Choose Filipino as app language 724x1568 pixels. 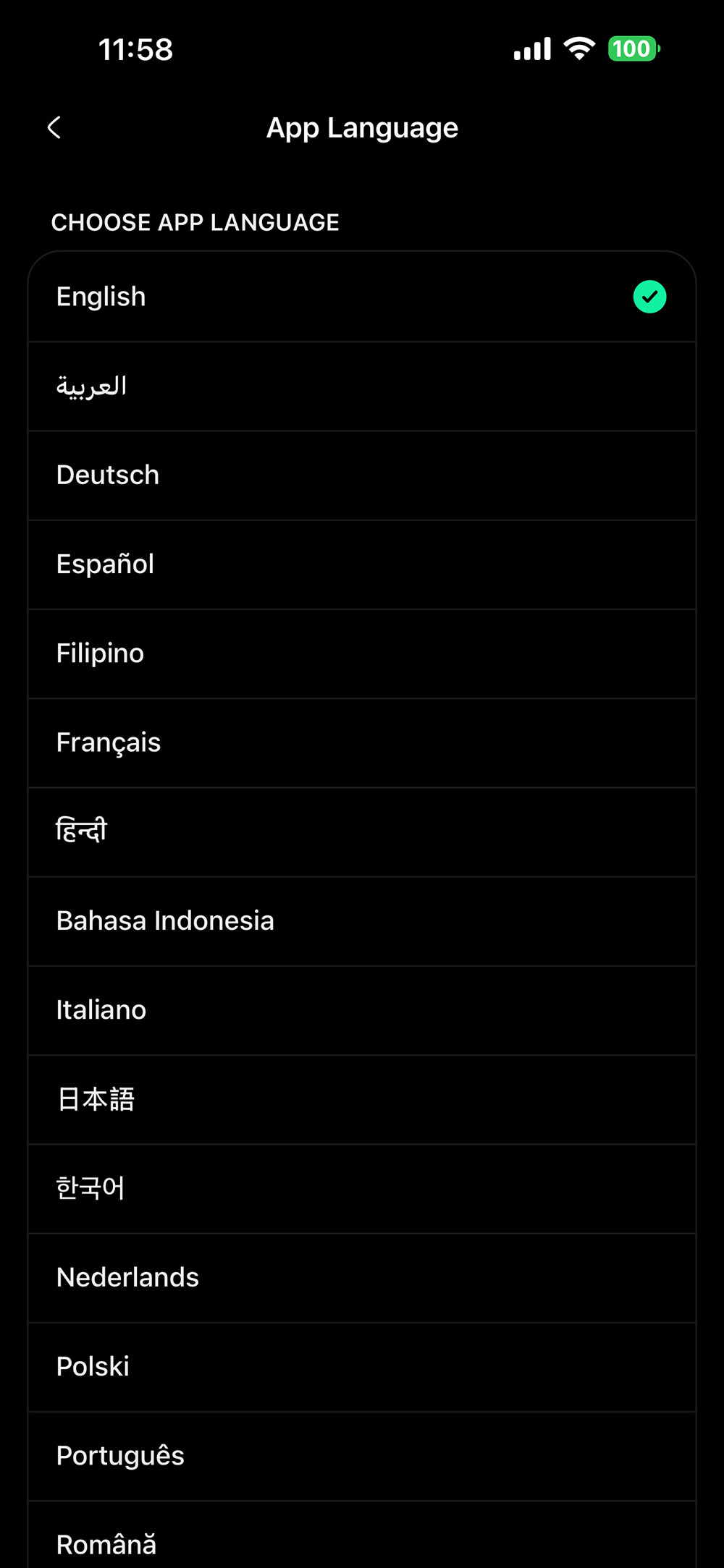[361, 653]
